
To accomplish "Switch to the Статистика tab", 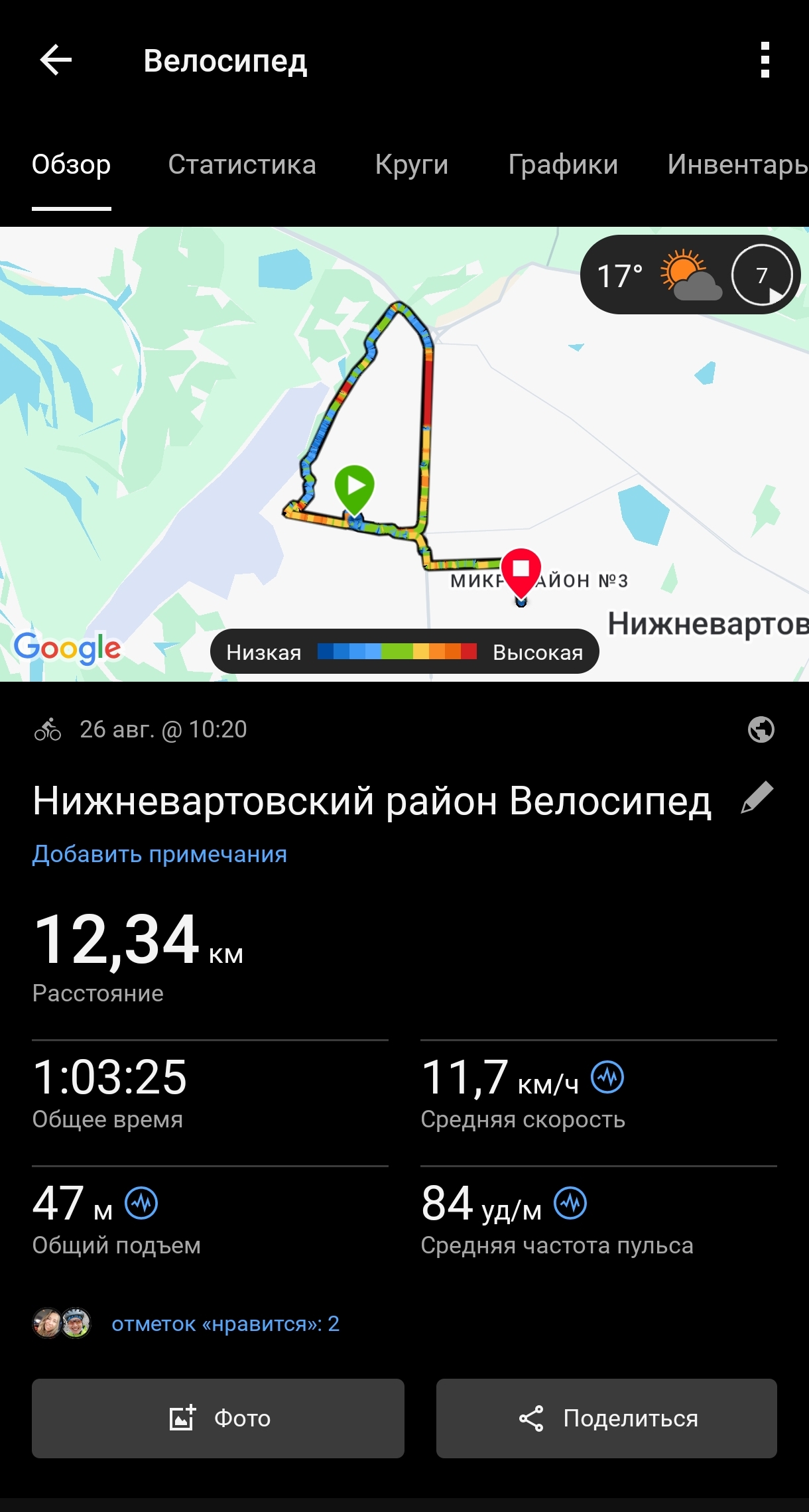I will pyautogui.click(x=242, y=164).
